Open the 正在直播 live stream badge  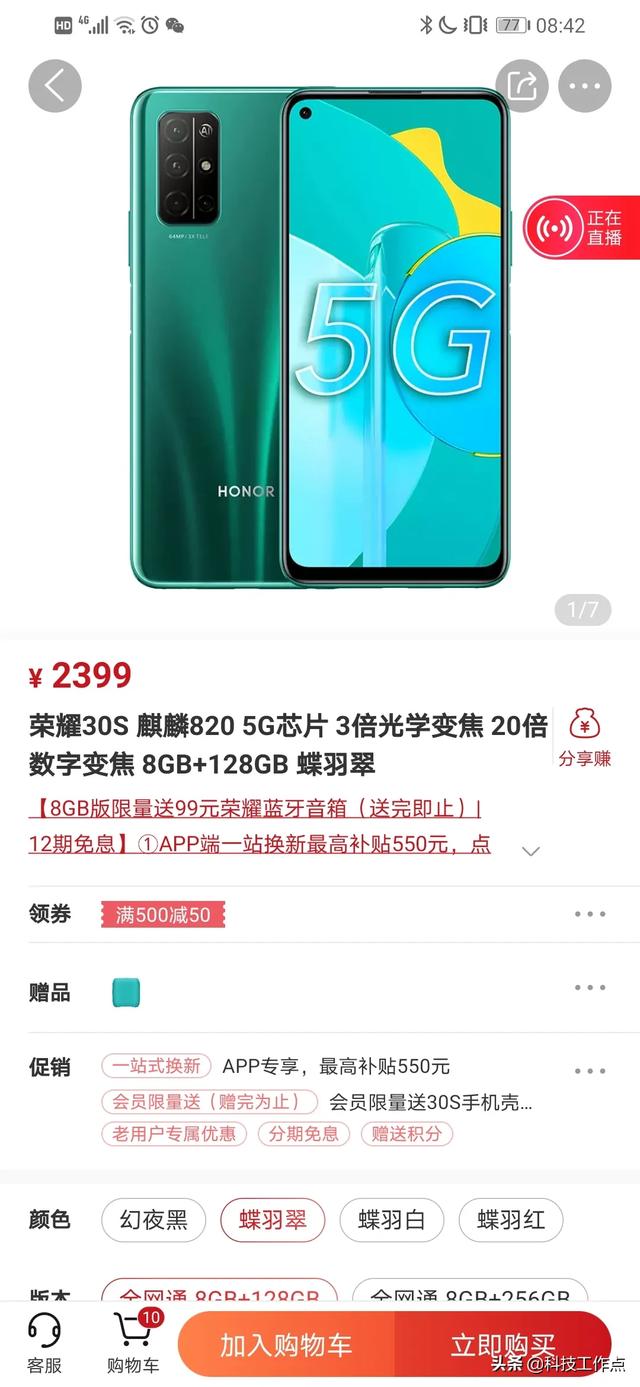(x=582, y=227)
